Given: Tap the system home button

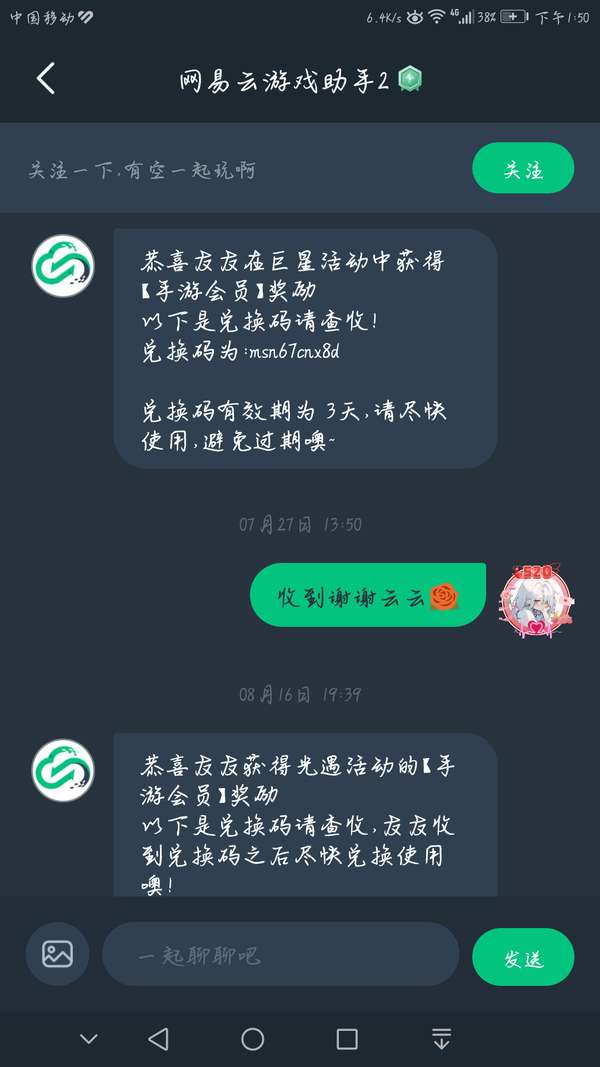Looking at the screenshot, I should tap(253, 1039).
